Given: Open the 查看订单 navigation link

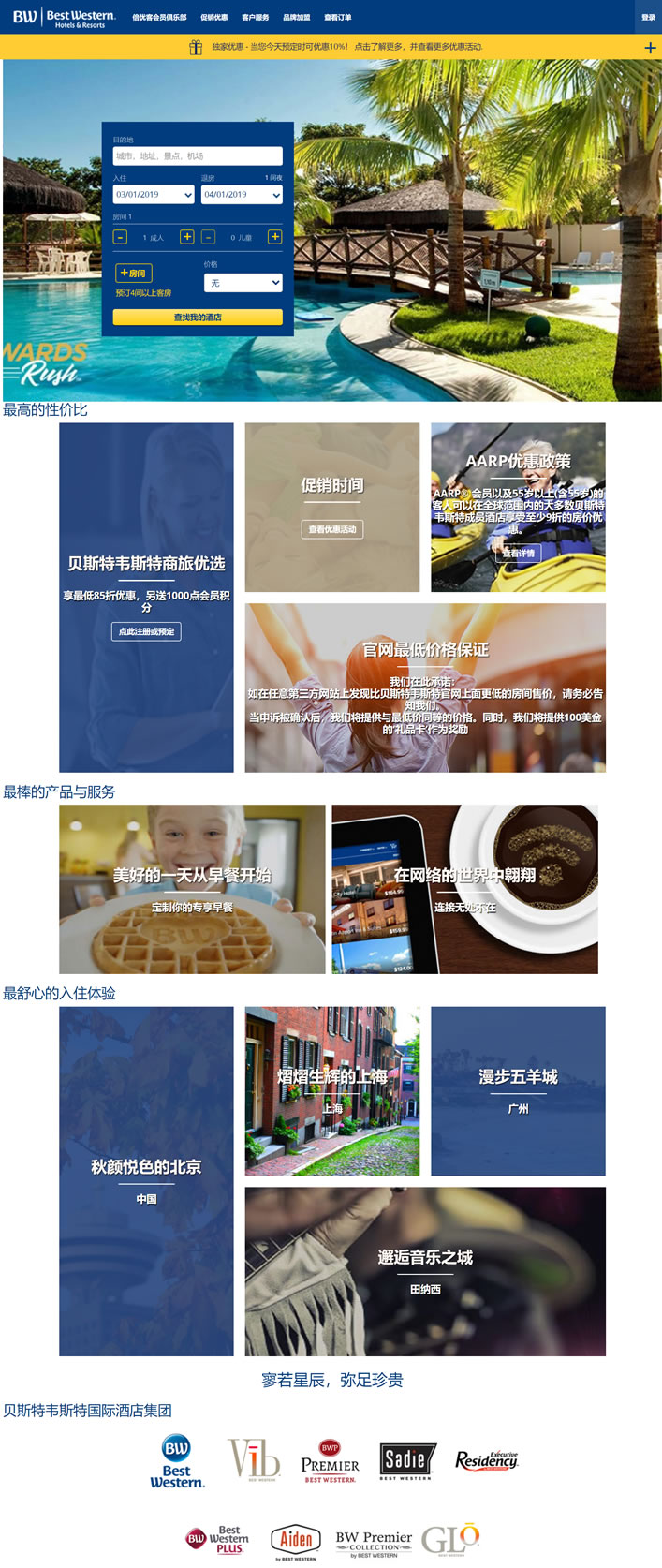Looking at the screenshot, I should 337,18.
